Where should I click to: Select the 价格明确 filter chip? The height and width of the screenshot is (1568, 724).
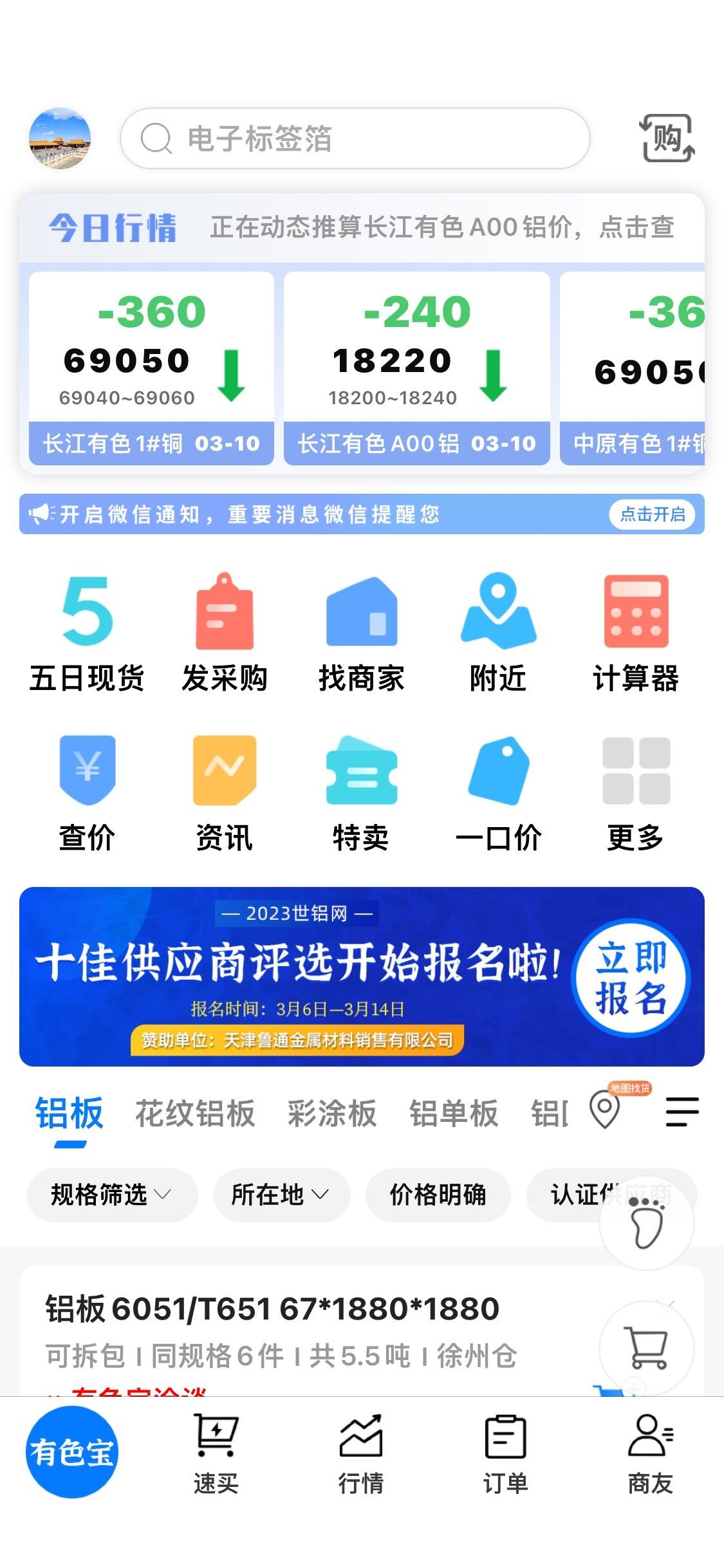click(x=438, y=1195)
